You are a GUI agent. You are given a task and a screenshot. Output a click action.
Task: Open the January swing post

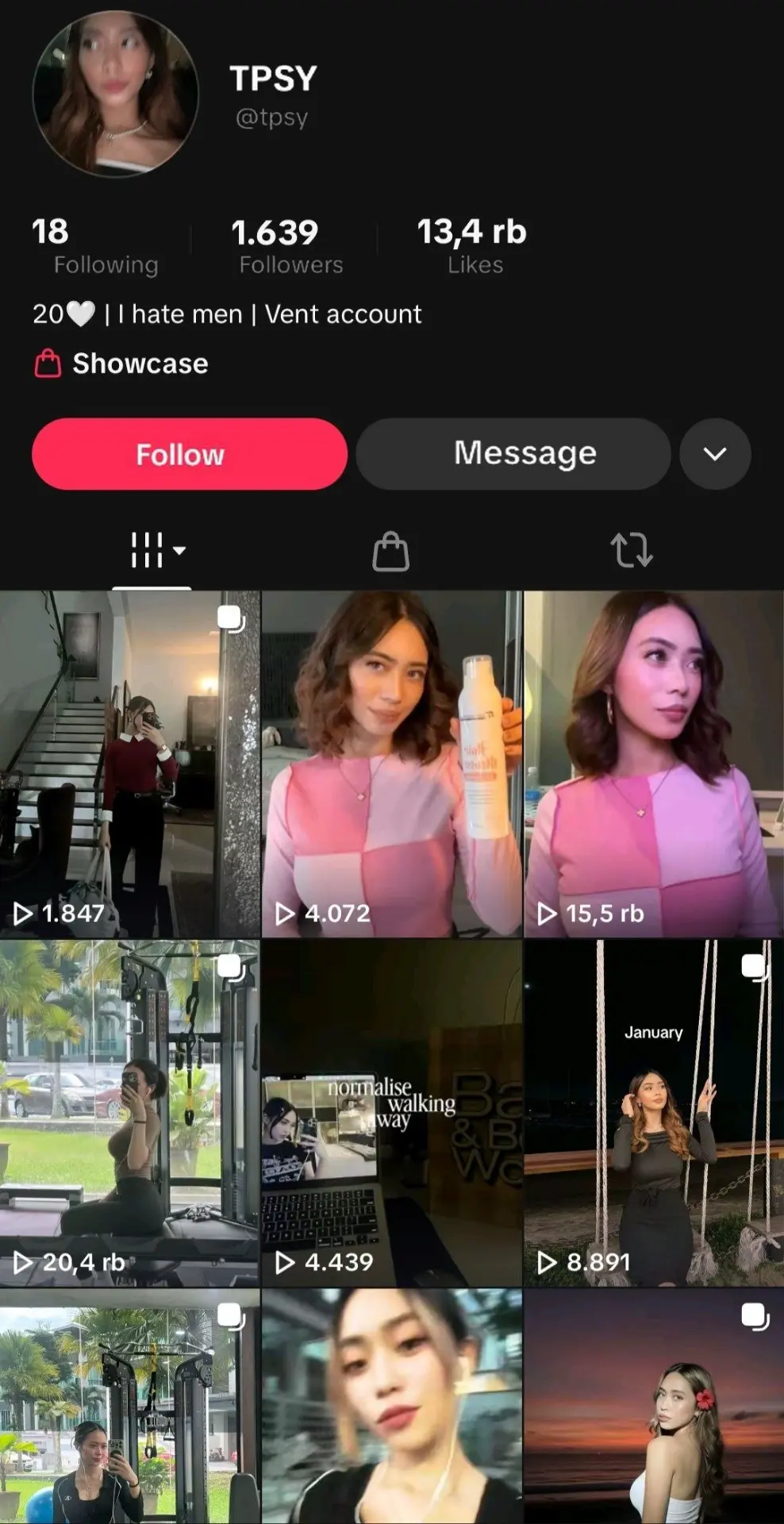point(654,1114)
